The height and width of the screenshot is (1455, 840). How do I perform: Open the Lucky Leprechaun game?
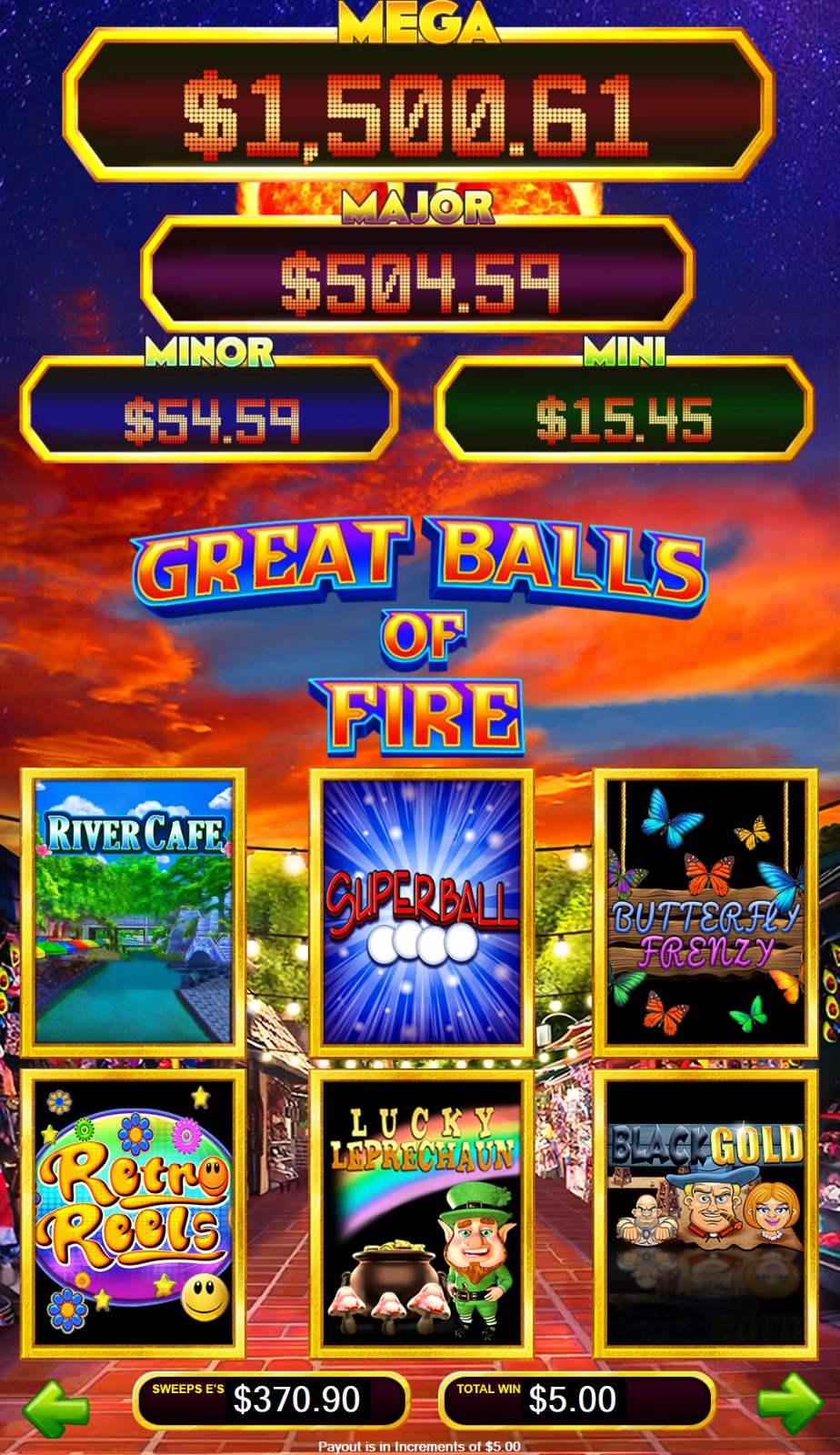click(x=421, y=1212)
